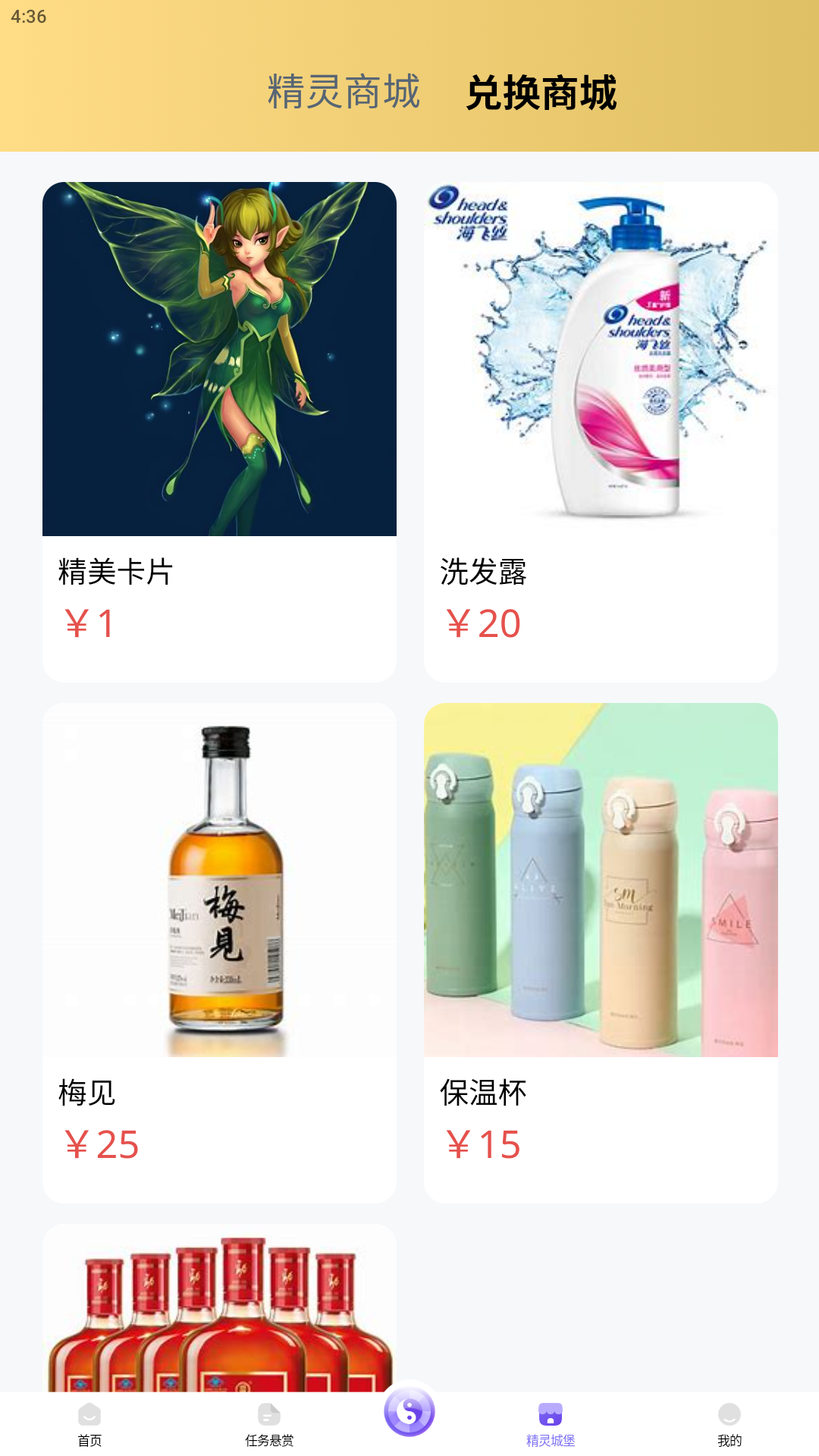Open the 精美卡片 product card
The height and width of the screenshot is (1456, 819).
219,431
